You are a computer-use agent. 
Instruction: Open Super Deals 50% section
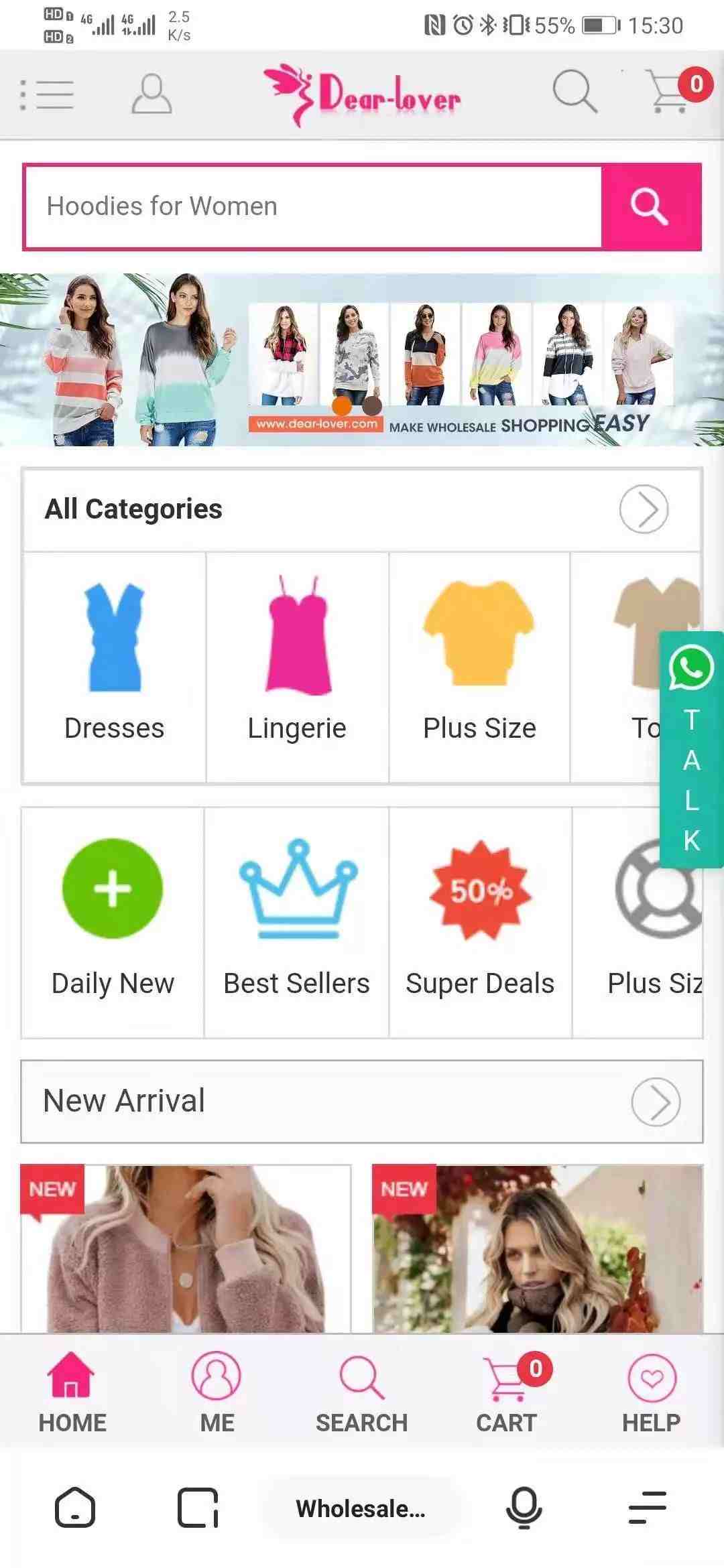coord(480,922)
